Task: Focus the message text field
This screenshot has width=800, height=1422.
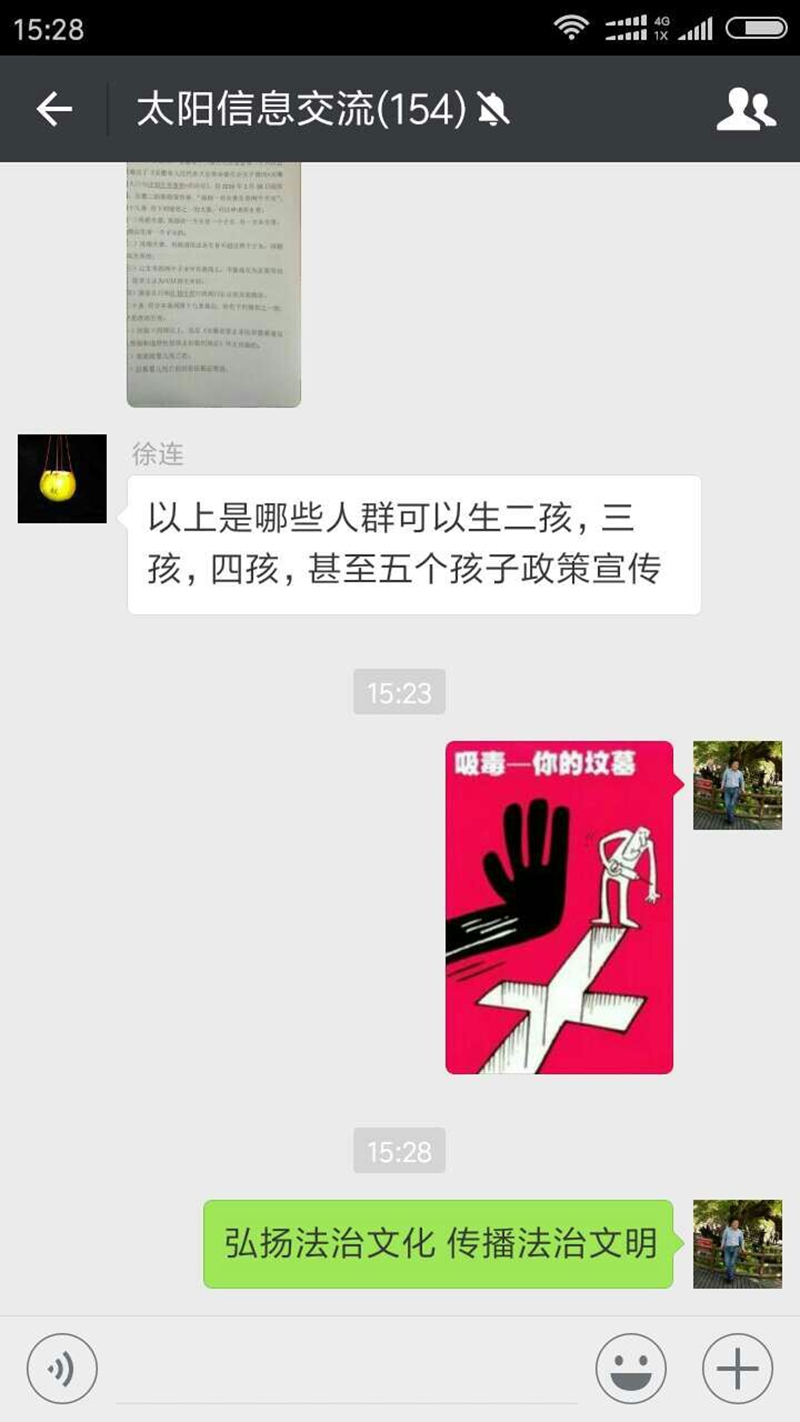Action: click(x=345, y=1368)
